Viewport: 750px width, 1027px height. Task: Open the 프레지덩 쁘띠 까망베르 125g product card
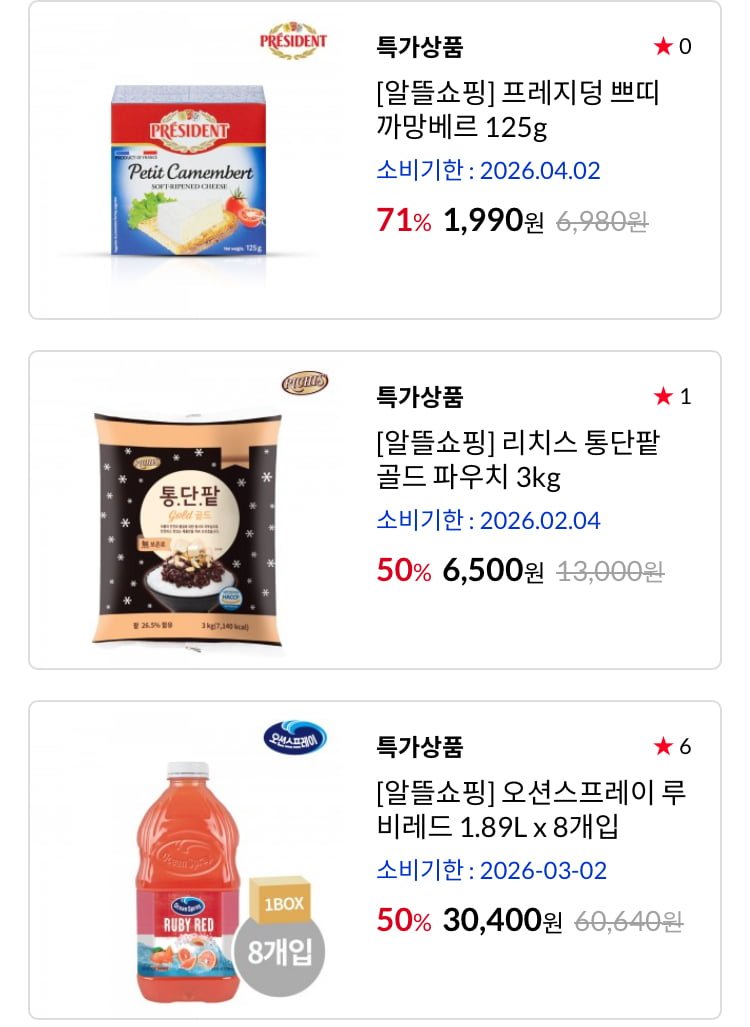point(518,111)
